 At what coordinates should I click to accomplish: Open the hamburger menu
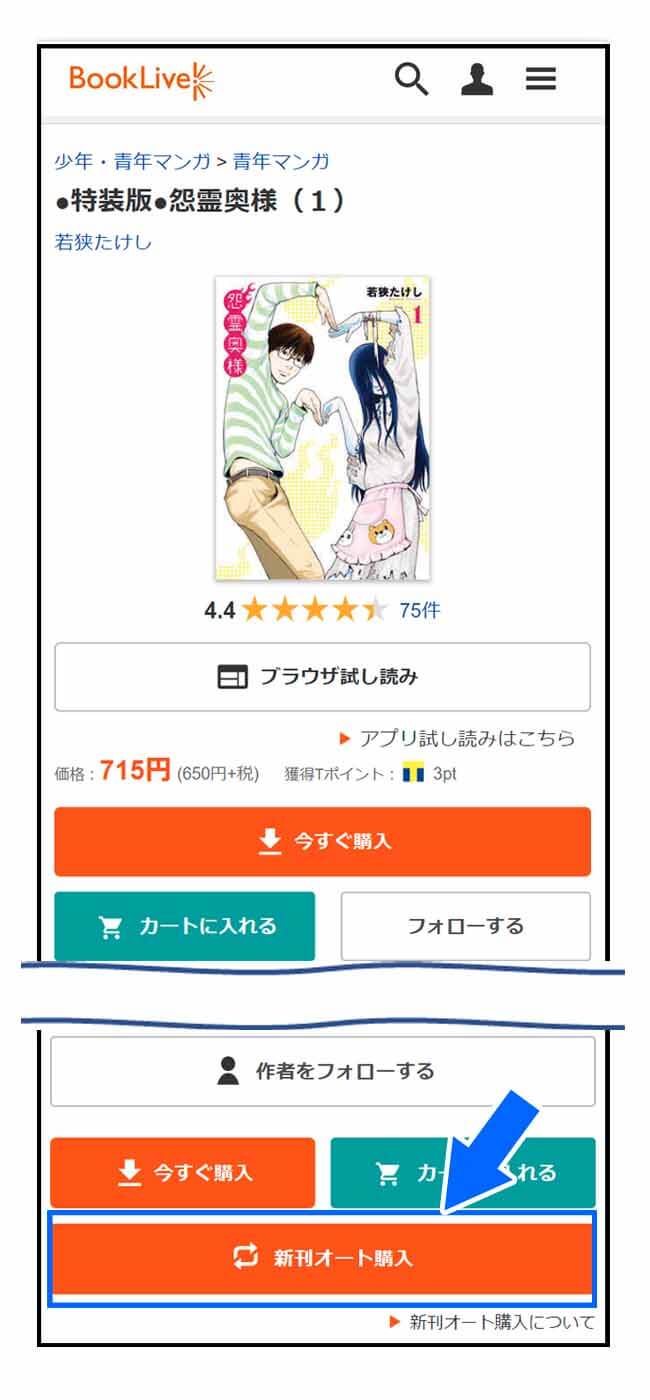[x=541, y=80]
